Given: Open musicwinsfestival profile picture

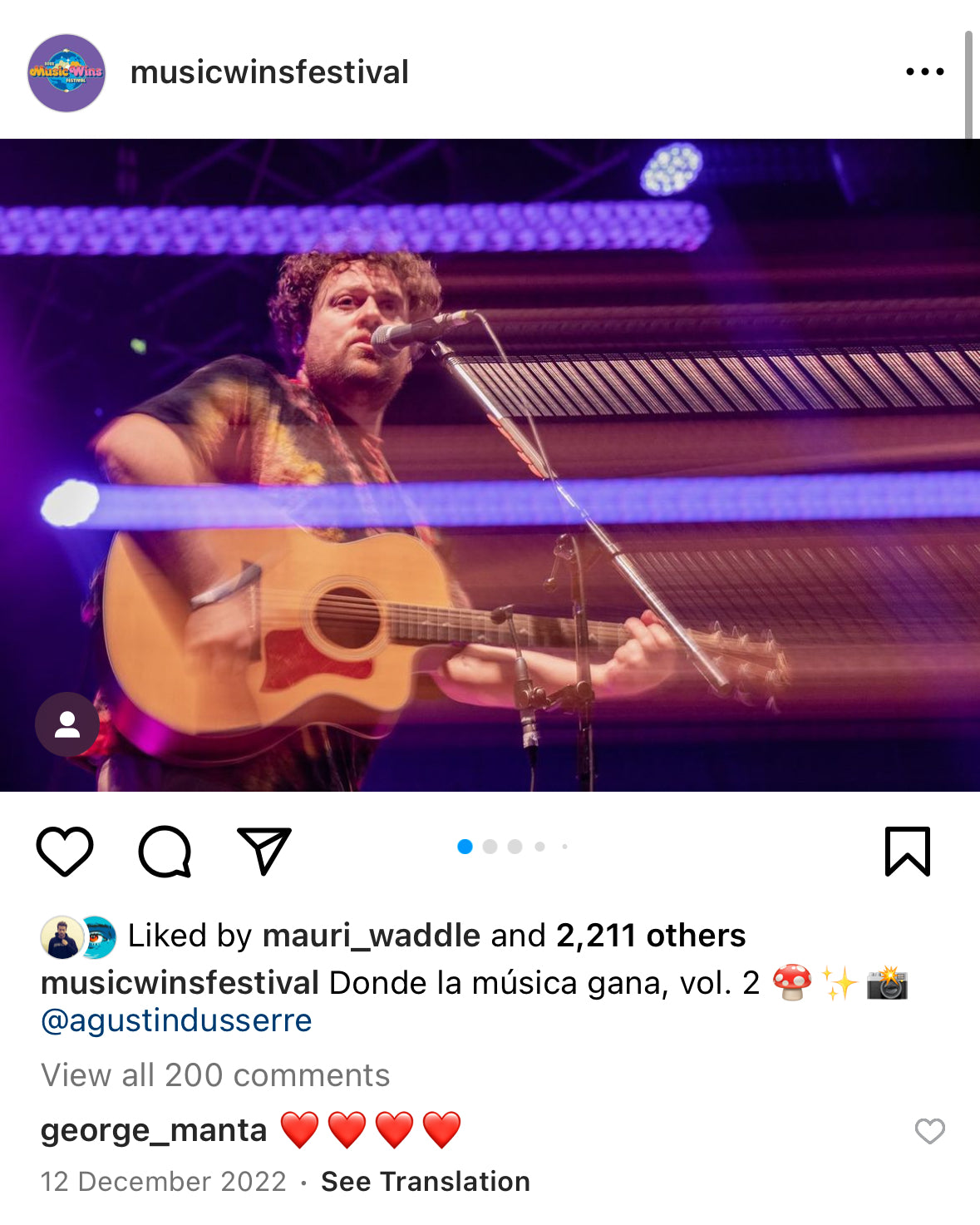Looking at the screenshot, I should (66, 72).
